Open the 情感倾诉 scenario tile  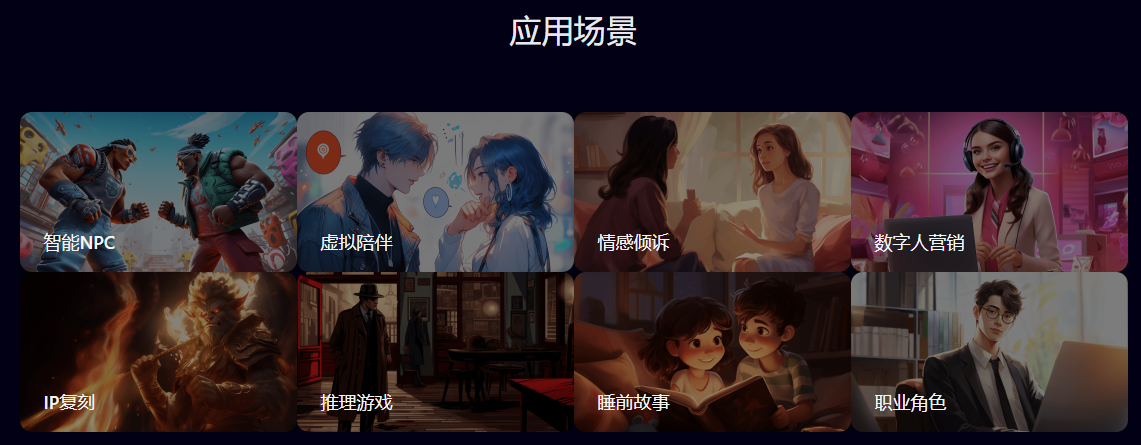click(712, 192)
